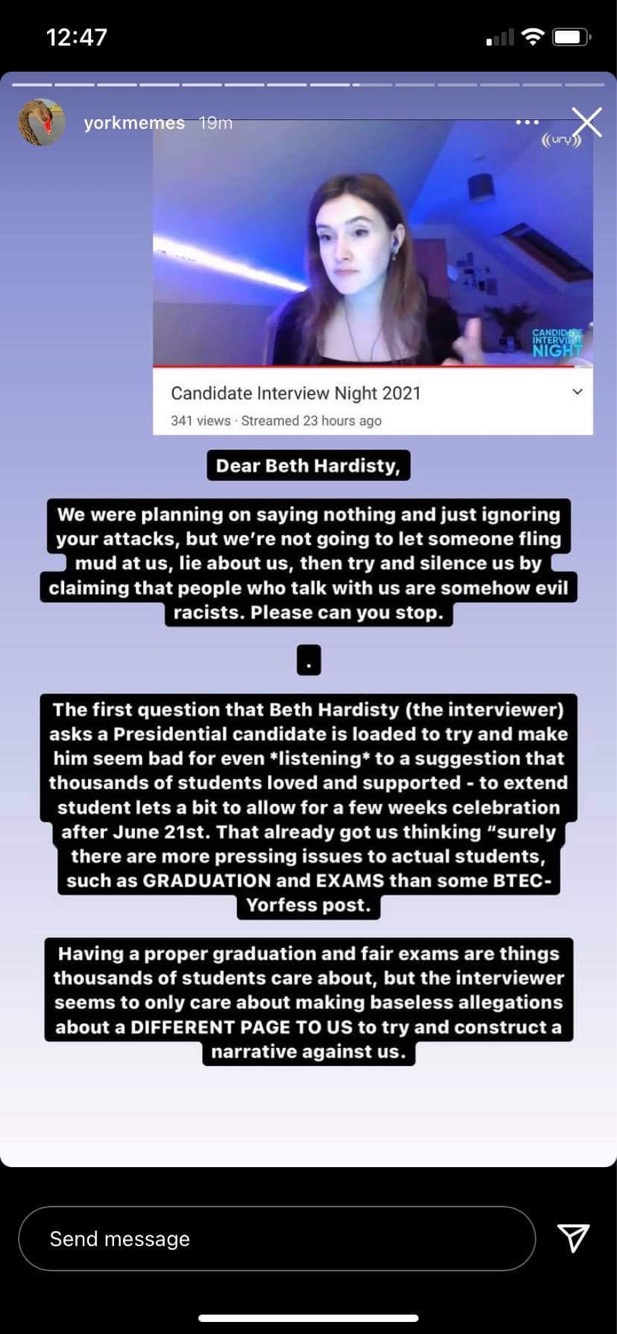
Task: Open the yorkmemes profile picture
Action: [42, 122]
